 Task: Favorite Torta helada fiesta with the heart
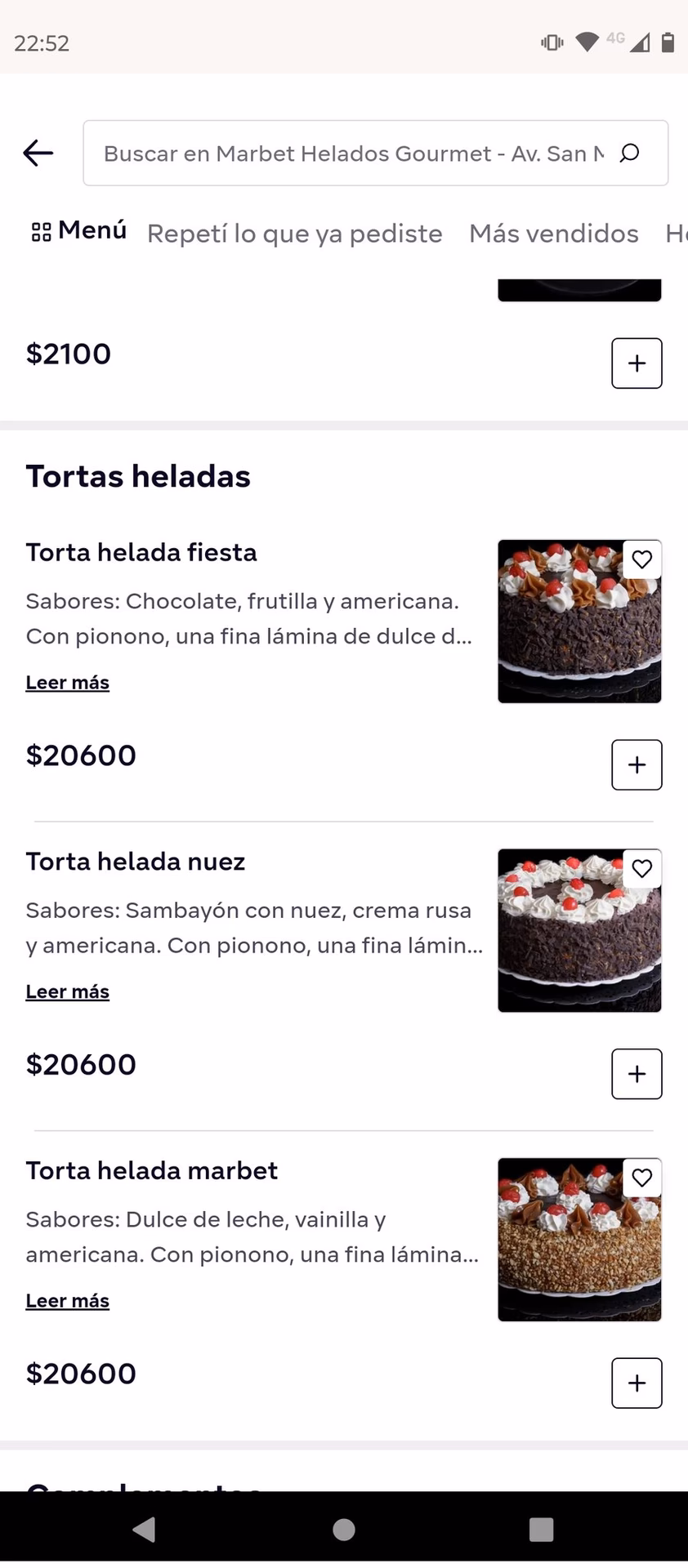(641, 559)
